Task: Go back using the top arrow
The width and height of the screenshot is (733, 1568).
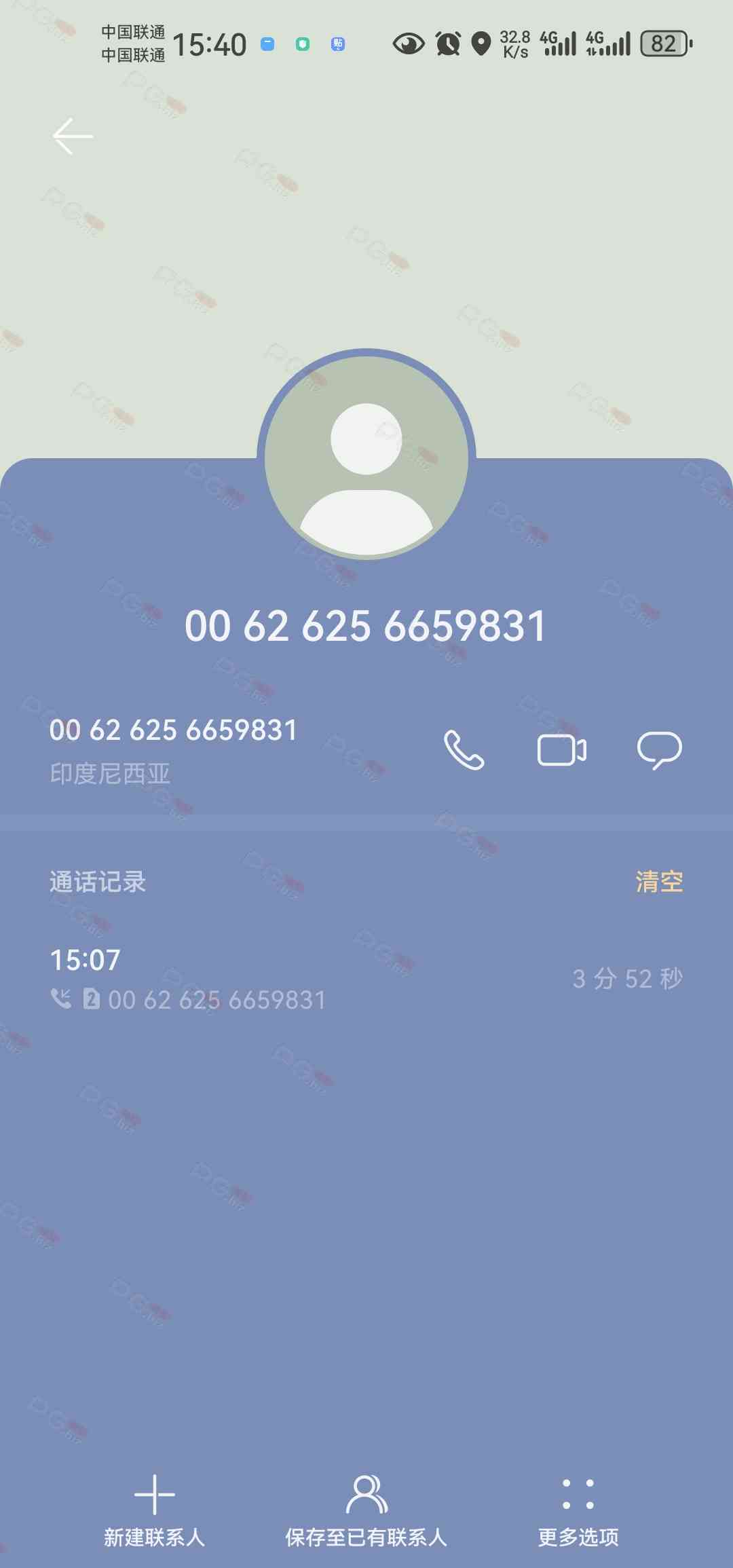Action: tap(73, 136)
